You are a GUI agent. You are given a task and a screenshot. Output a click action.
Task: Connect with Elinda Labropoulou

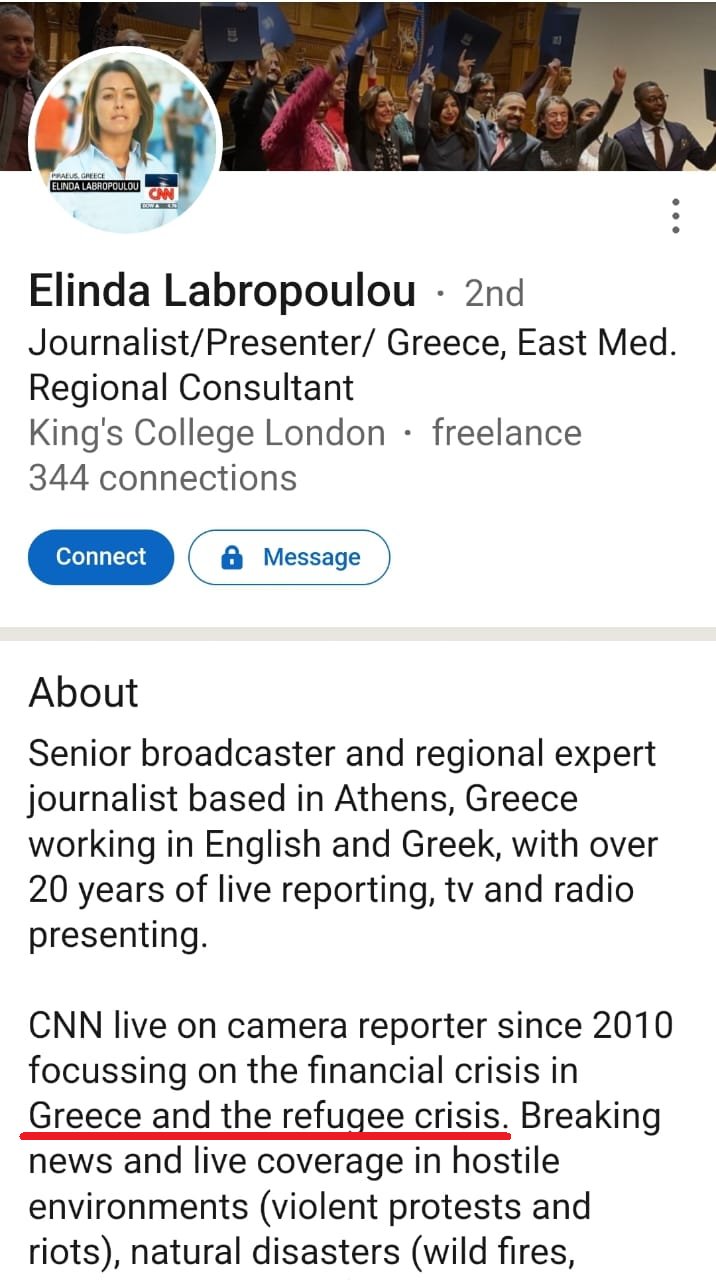point(101,557)
